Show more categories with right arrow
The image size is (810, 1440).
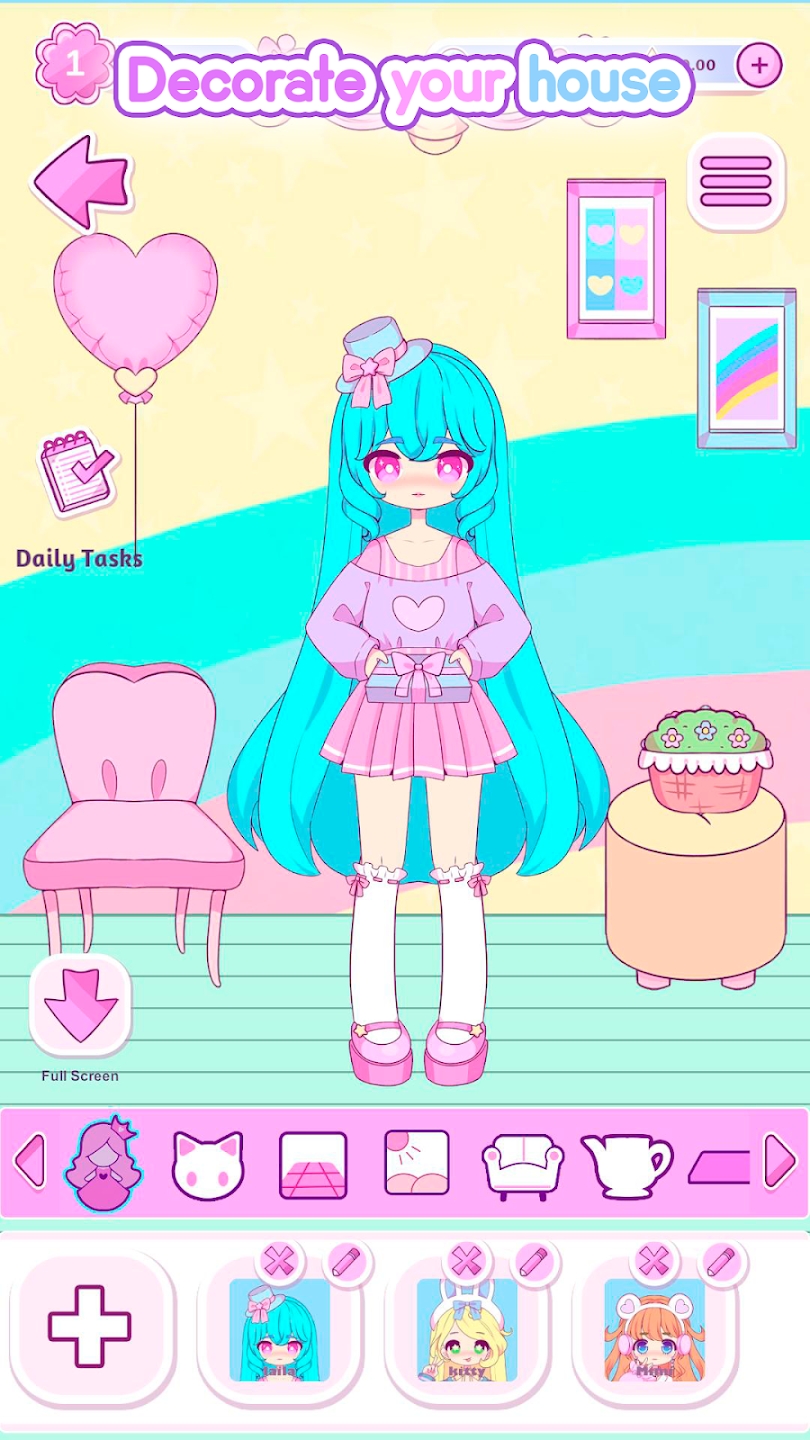click(780, 1162)
